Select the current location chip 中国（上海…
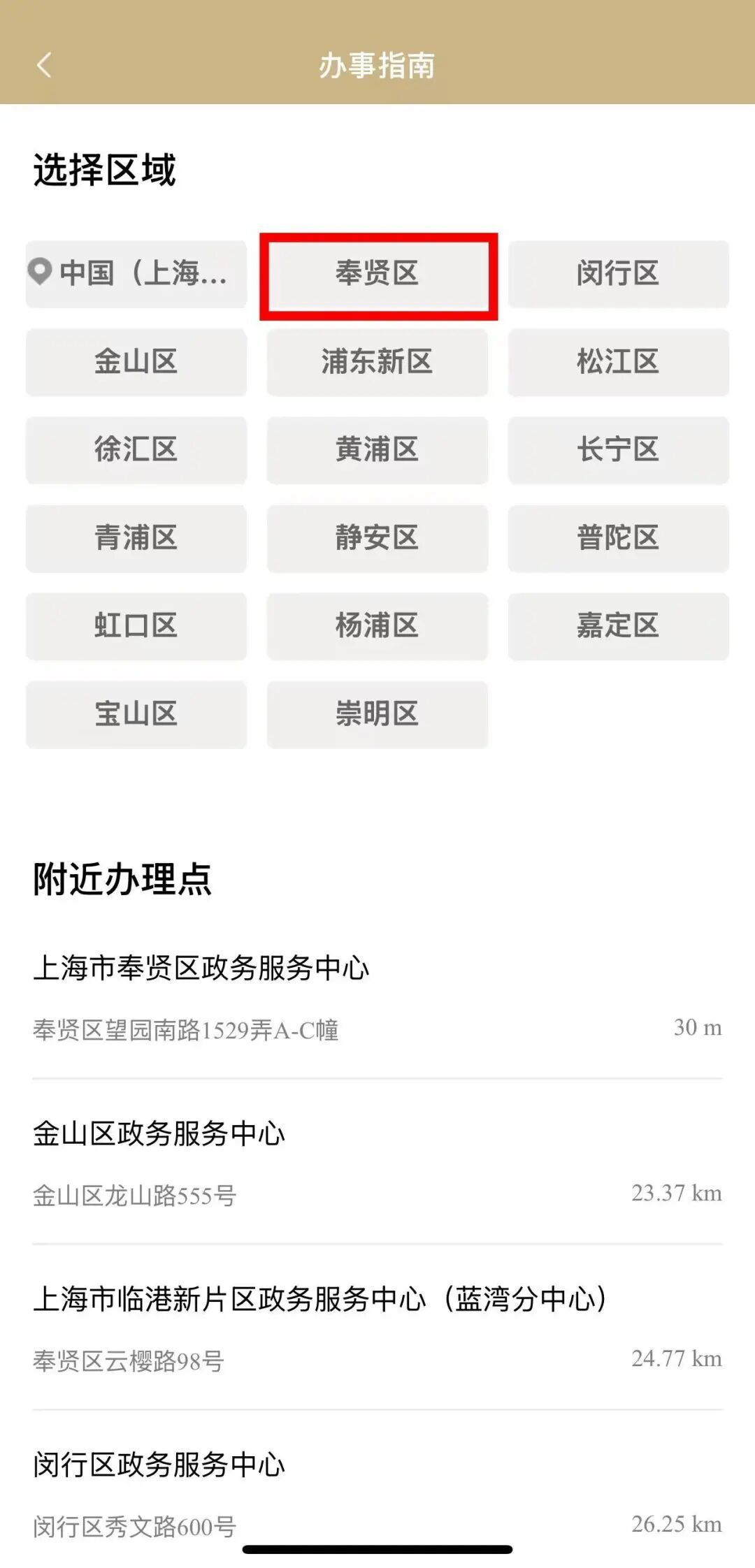This screenshot has width=755, height=1568. (136, 273)
